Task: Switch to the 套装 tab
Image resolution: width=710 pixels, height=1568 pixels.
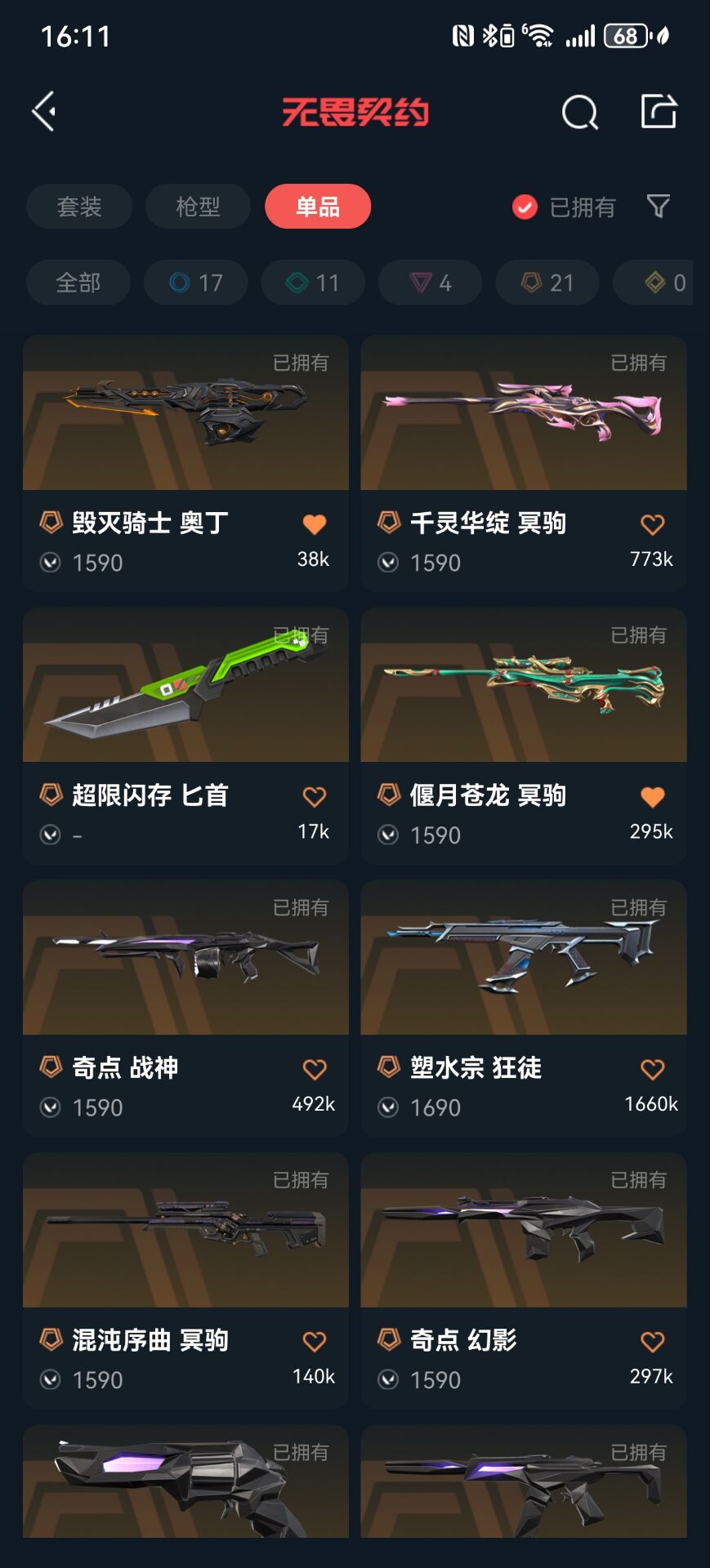Action: [x=79, y=207]
